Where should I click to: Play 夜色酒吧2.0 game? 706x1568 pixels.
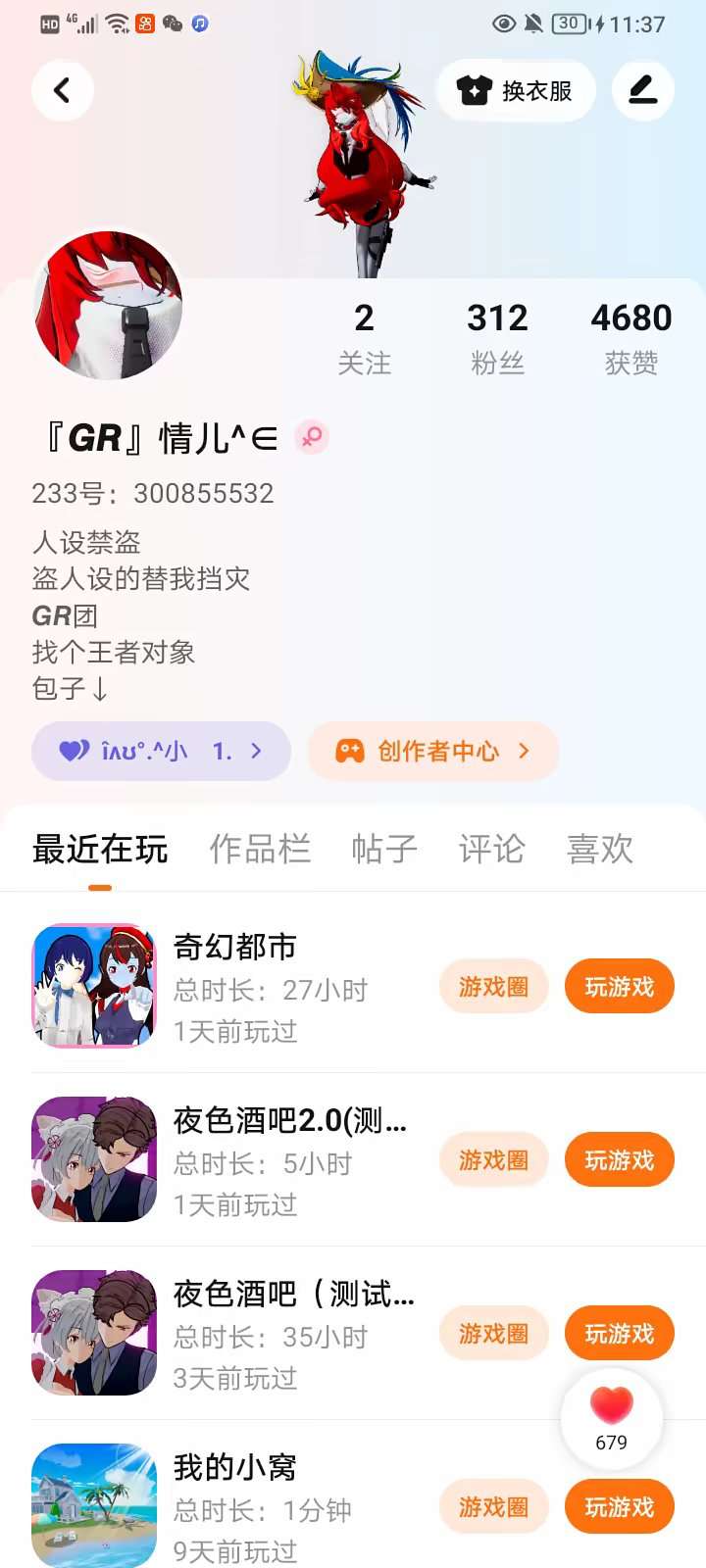coord(620,1160)
